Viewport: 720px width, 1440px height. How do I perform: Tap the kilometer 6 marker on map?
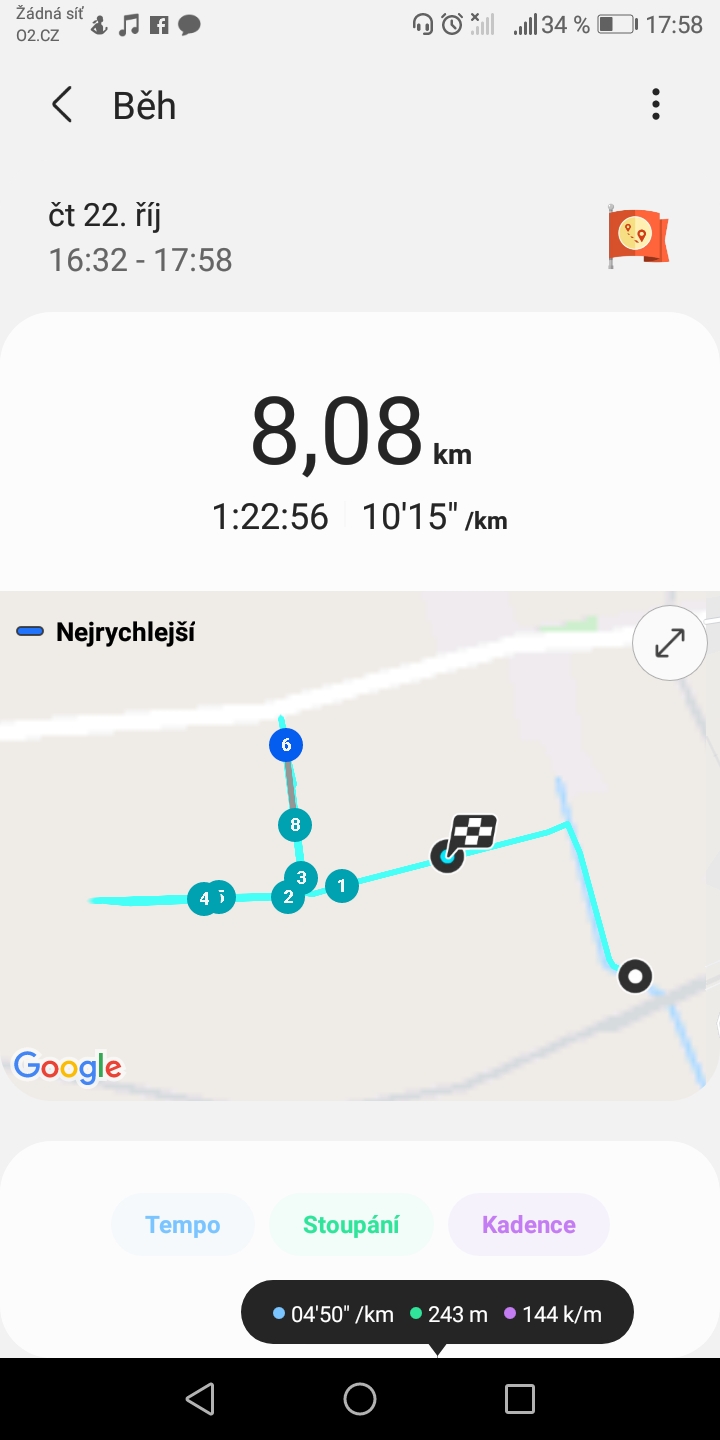tap(286, 745)
